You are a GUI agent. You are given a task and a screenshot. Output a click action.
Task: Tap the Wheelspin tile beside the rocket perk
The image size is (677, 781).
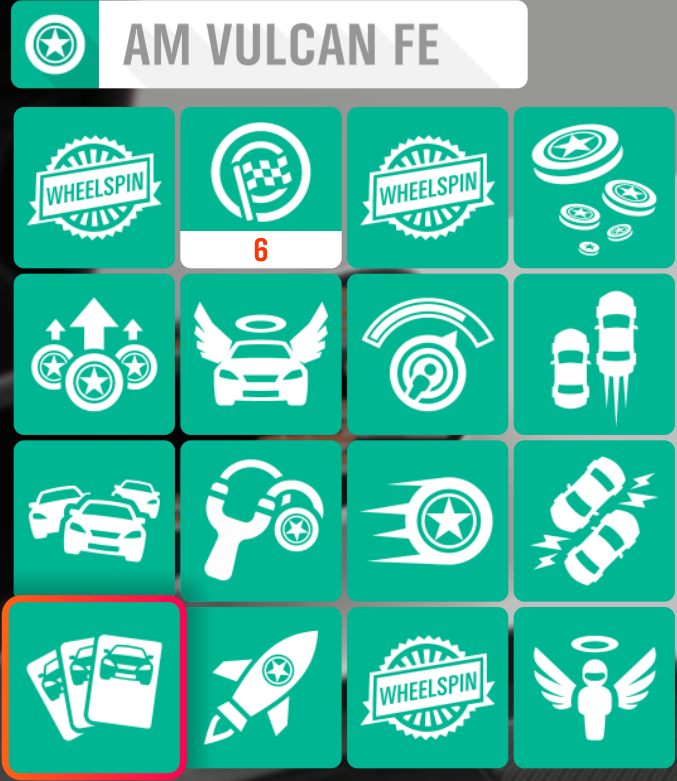point(427,688)
